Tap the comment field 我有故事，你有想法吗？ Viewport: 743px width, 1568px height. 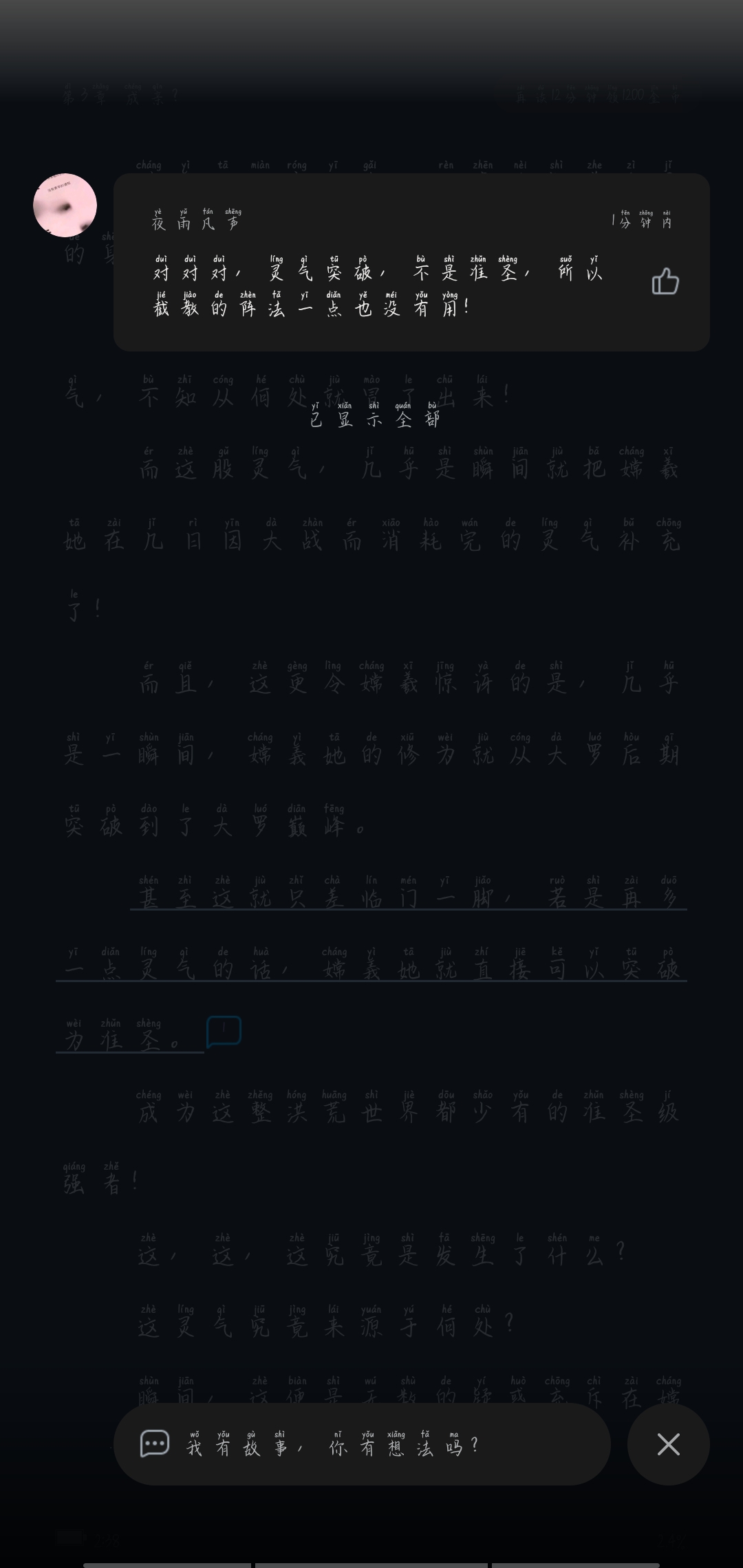(362, 1444)
